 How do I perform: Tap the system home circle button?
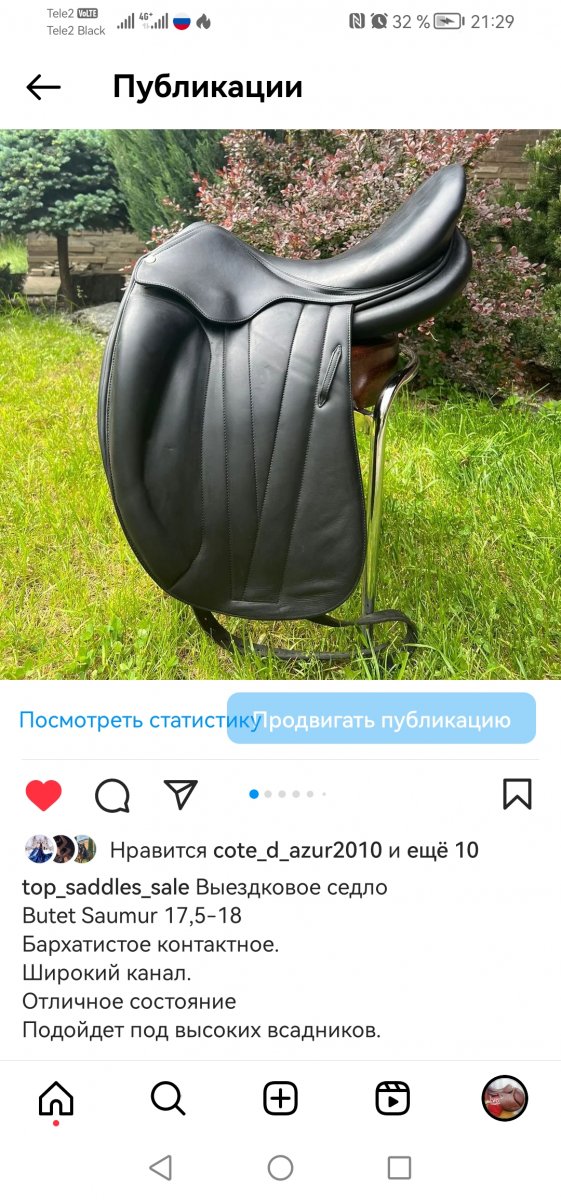pyautogui.click(x=280, y=1167)
